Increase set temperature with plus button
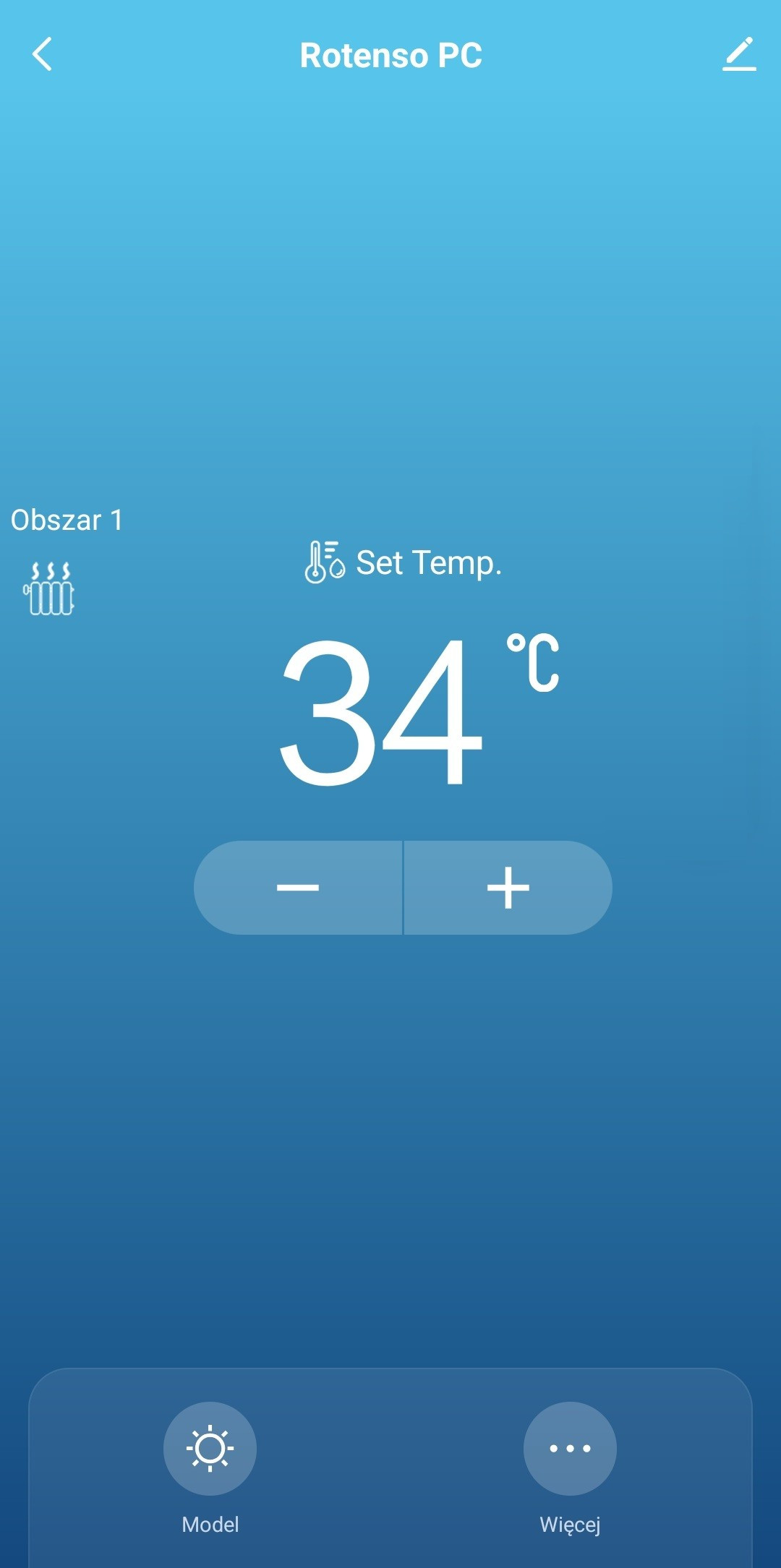Screen dimensions: 781x1568 tap(508, 887)
